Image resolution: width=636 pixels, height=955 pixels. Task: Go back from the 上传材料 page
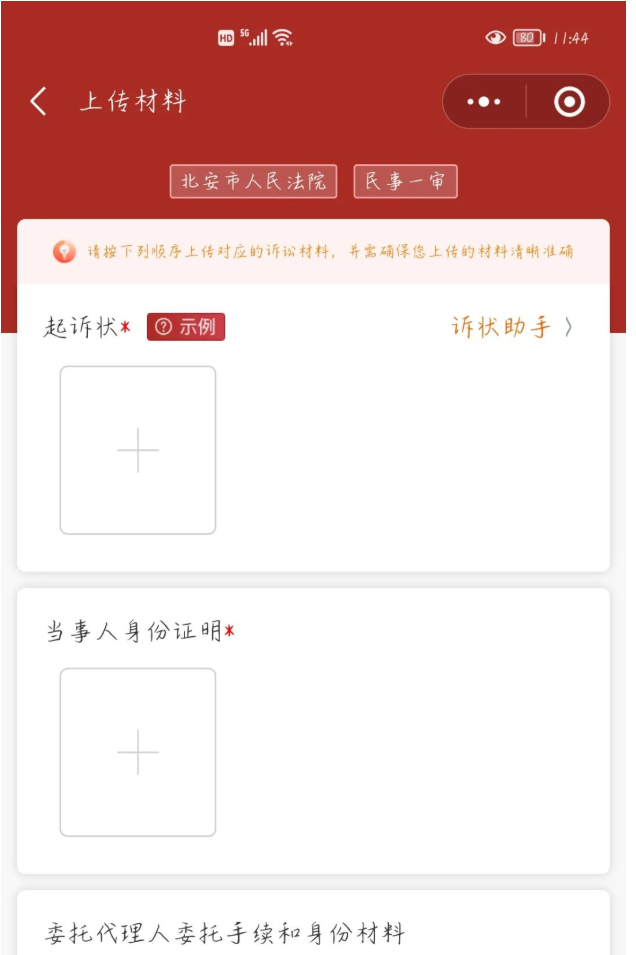(39, 101)
